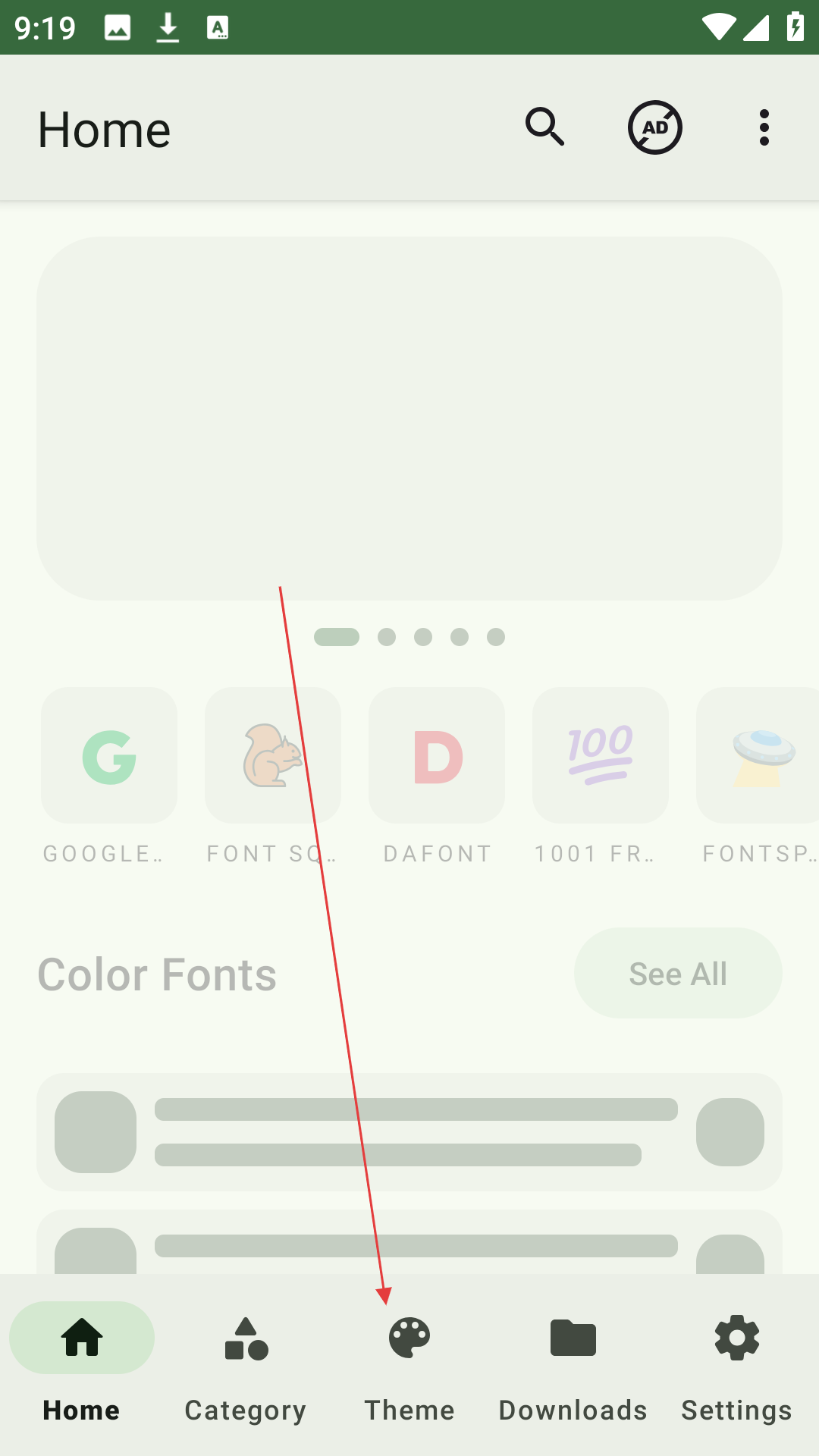This screenshot has width=819, height=1456.
Task: Open the FontSpace source tile
Action: (x=758, y=756)
